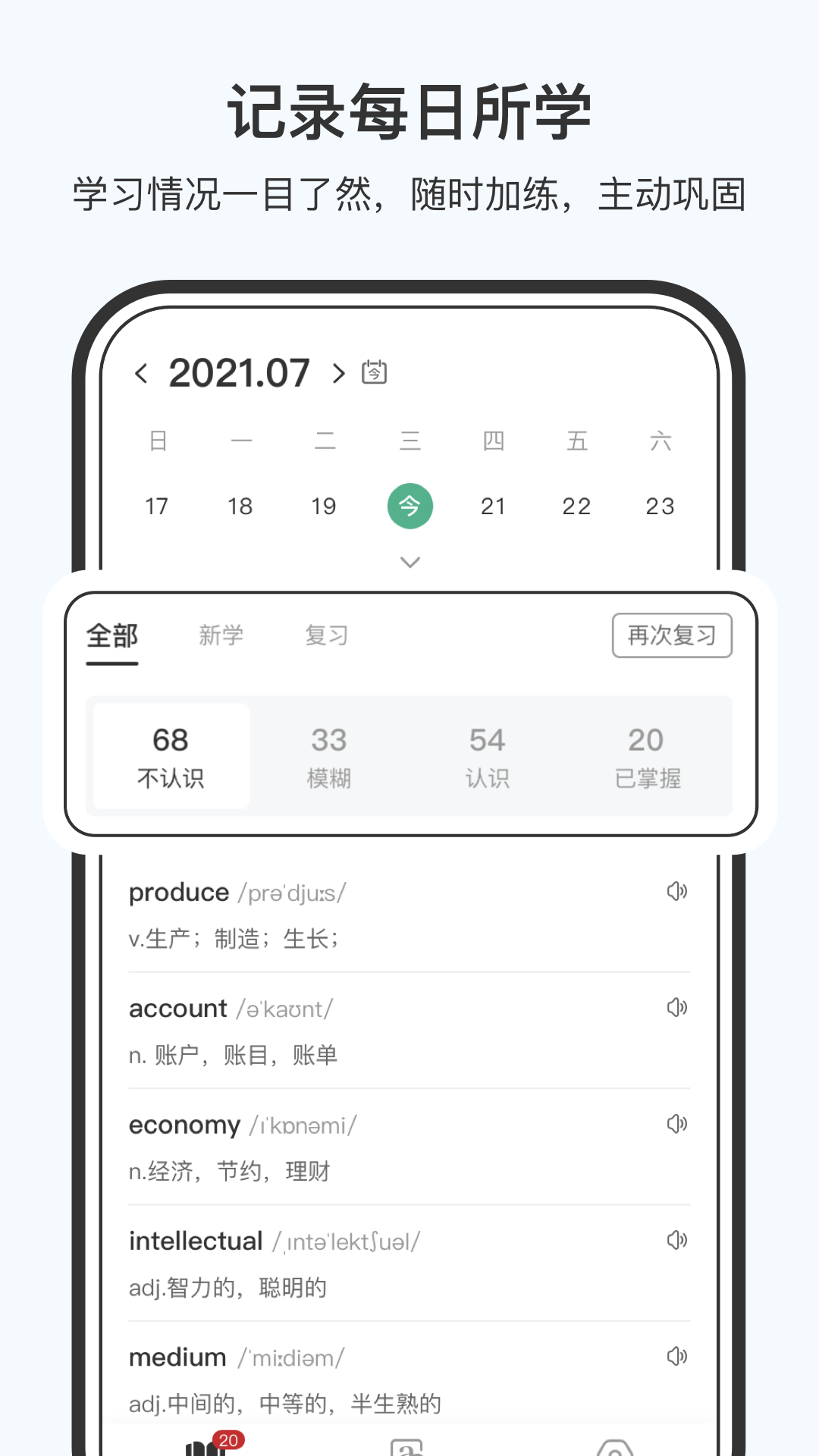The image size is (819, 1456).
Task: Select date 21 on the calendar
Action: (494, 506)
